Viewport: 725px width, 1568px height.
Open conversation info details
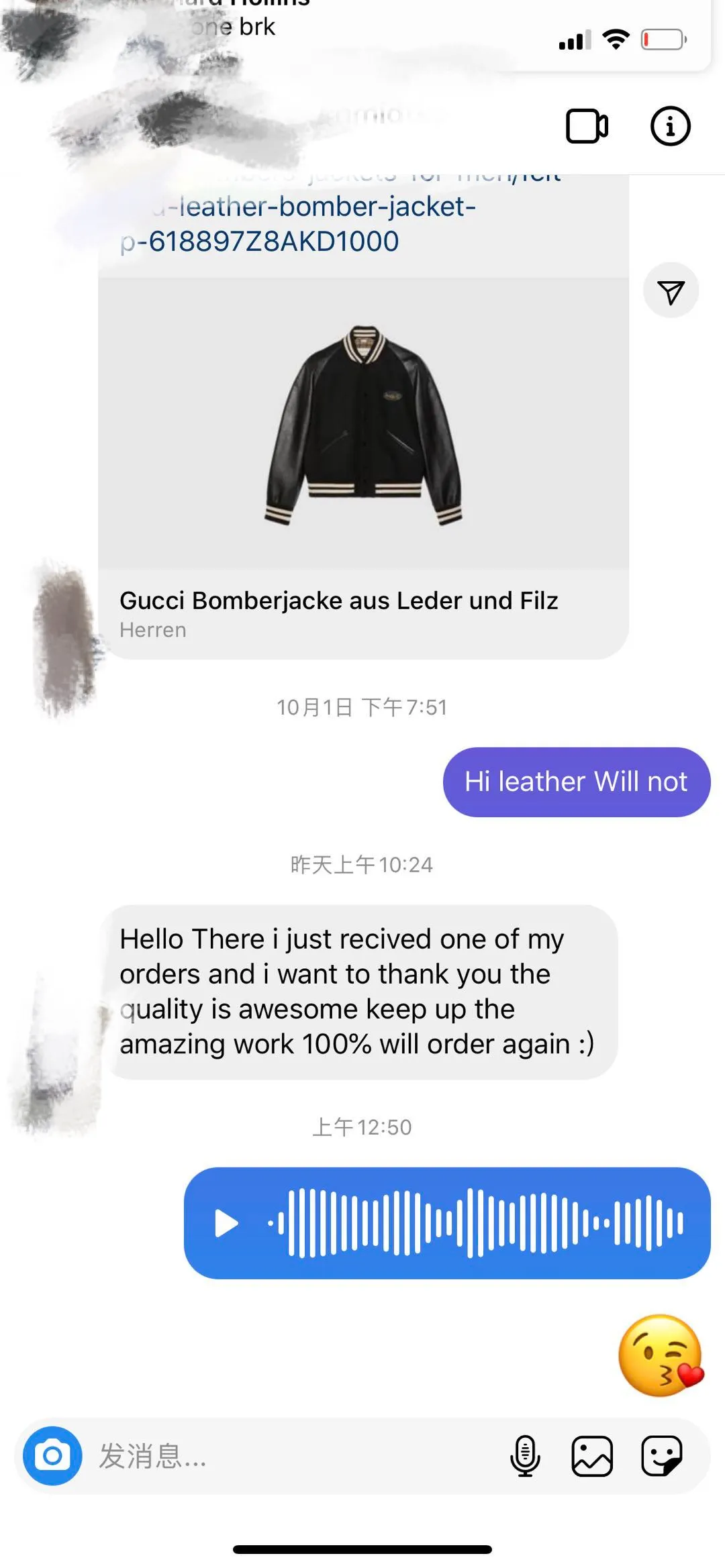tap(670, 126)
